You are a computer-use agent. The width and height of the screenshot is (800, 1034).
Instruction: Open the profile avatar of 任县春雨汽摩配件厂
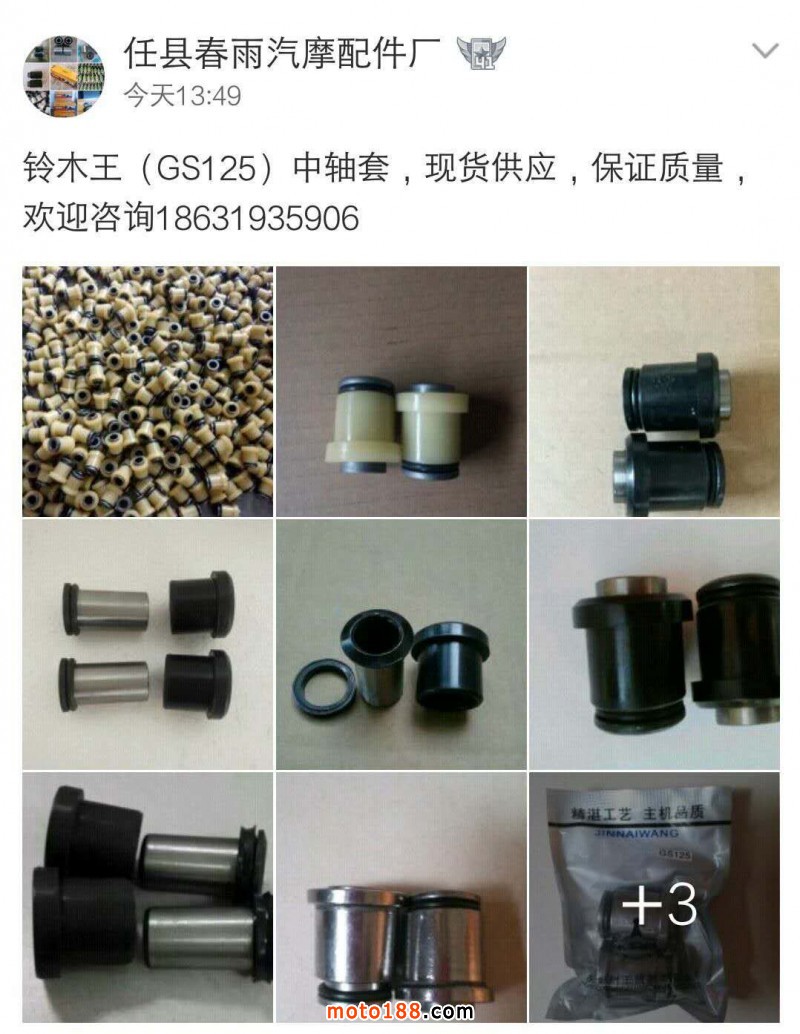click(63, 77)
